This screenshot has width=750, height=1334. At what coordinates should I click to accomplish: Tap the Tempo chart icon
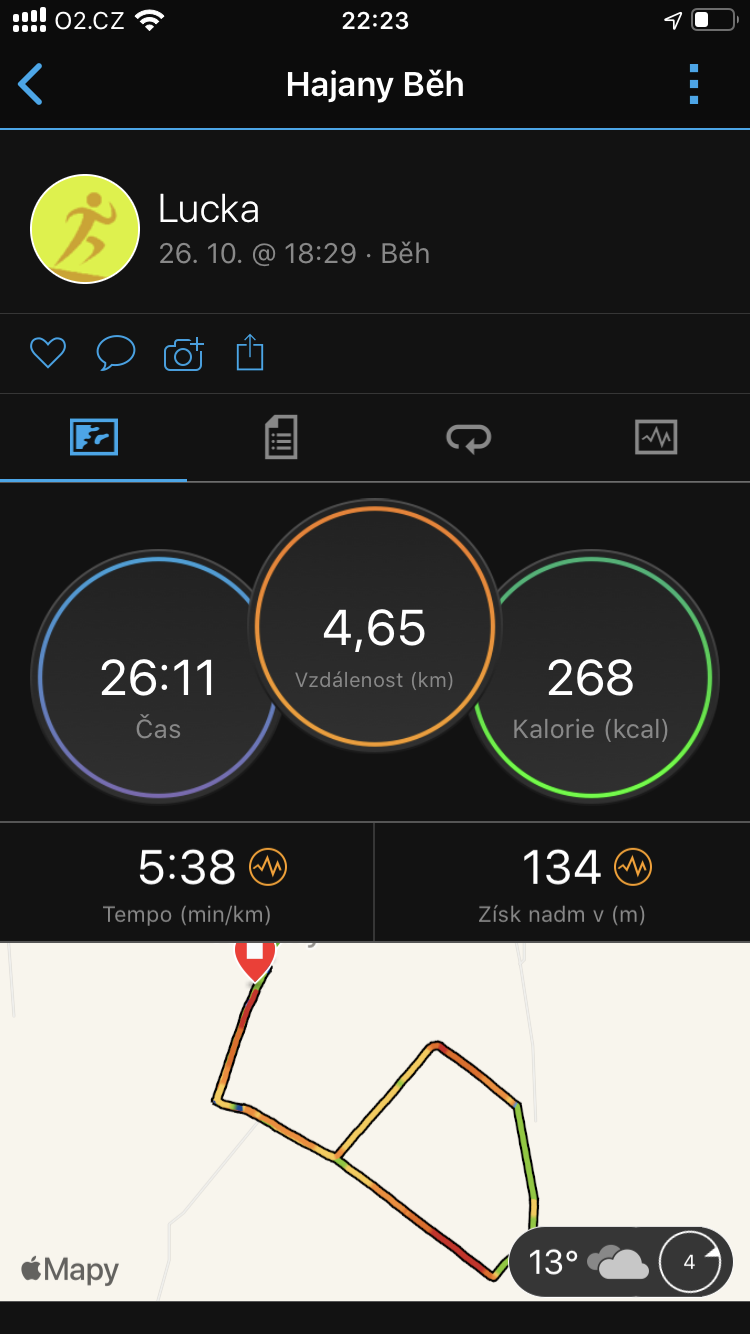coord(268,867)
